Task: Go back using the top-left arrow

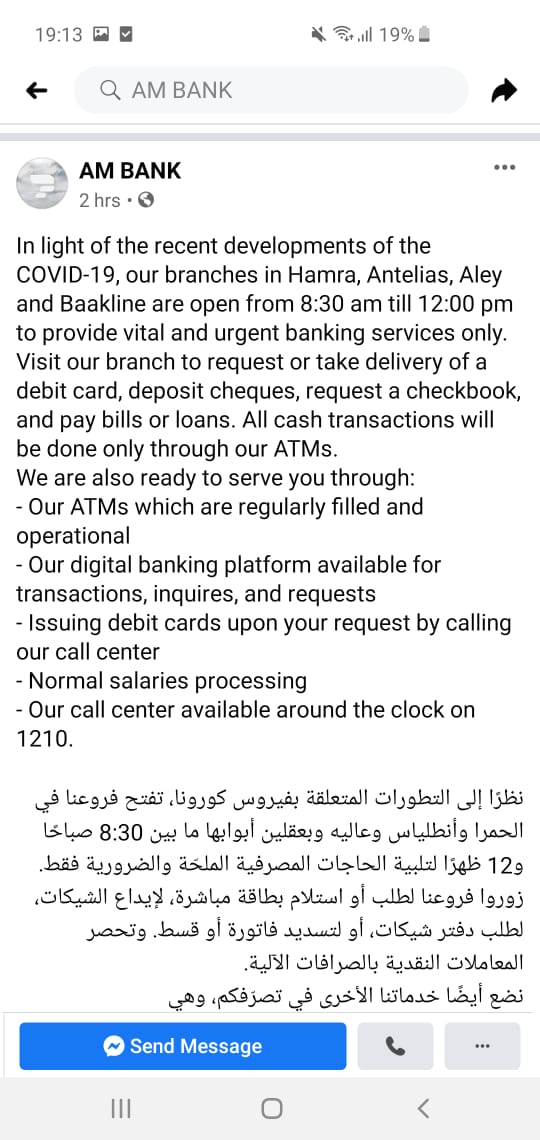Action: click(x=36, y=91)
